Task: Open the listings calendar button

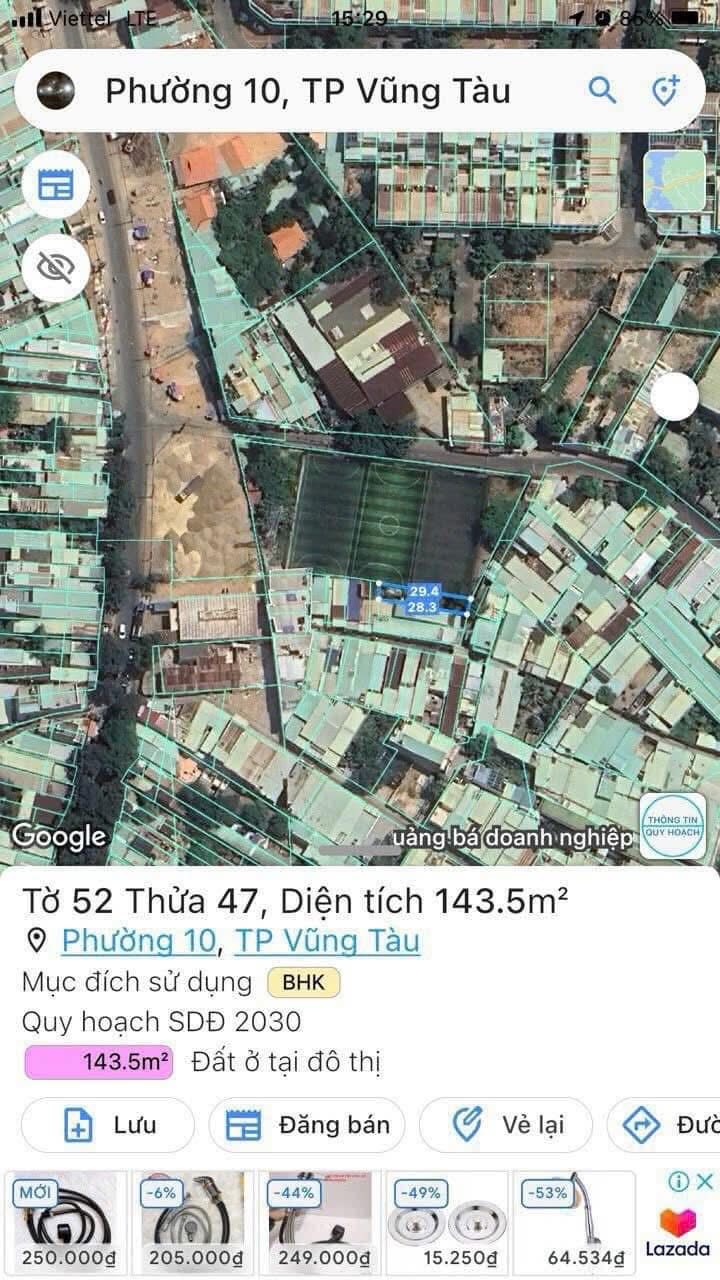Action: 56,185
